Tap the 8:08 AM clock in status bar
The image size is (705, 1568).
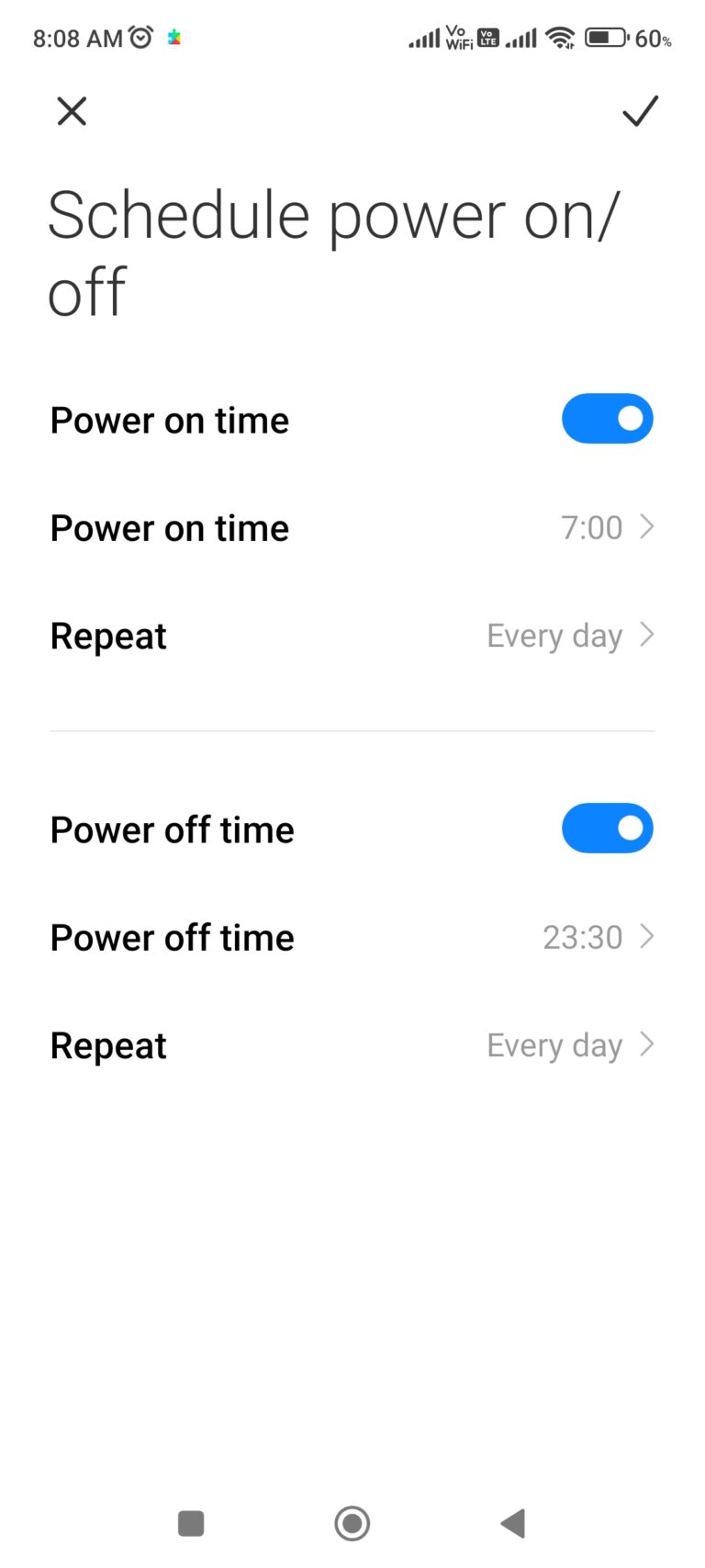pos(77,38)
